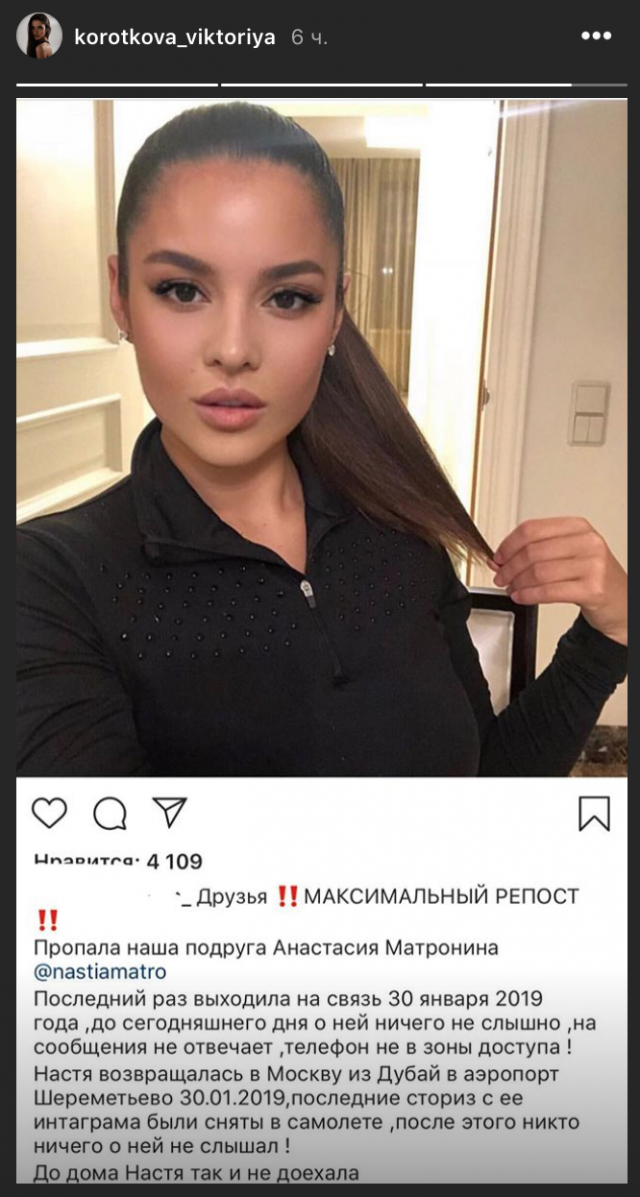The height and width of the screenshot is (1197, 640).
Task: Open korotkova_viktoriya's profile picture
Action: pyautogui.click(x=39, y=36)
